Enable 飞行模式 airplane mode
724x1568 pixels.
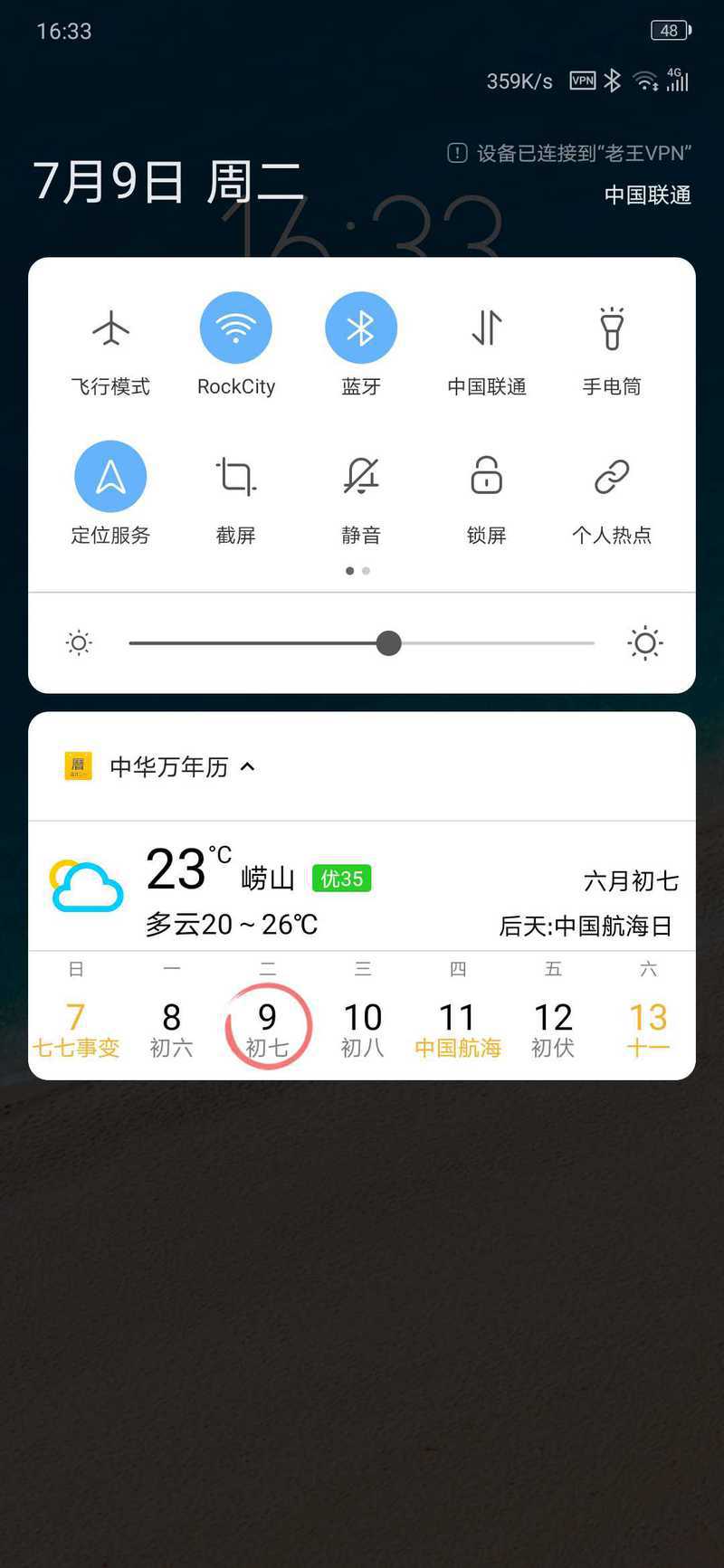pyautogui.click(x=110, y=328)
